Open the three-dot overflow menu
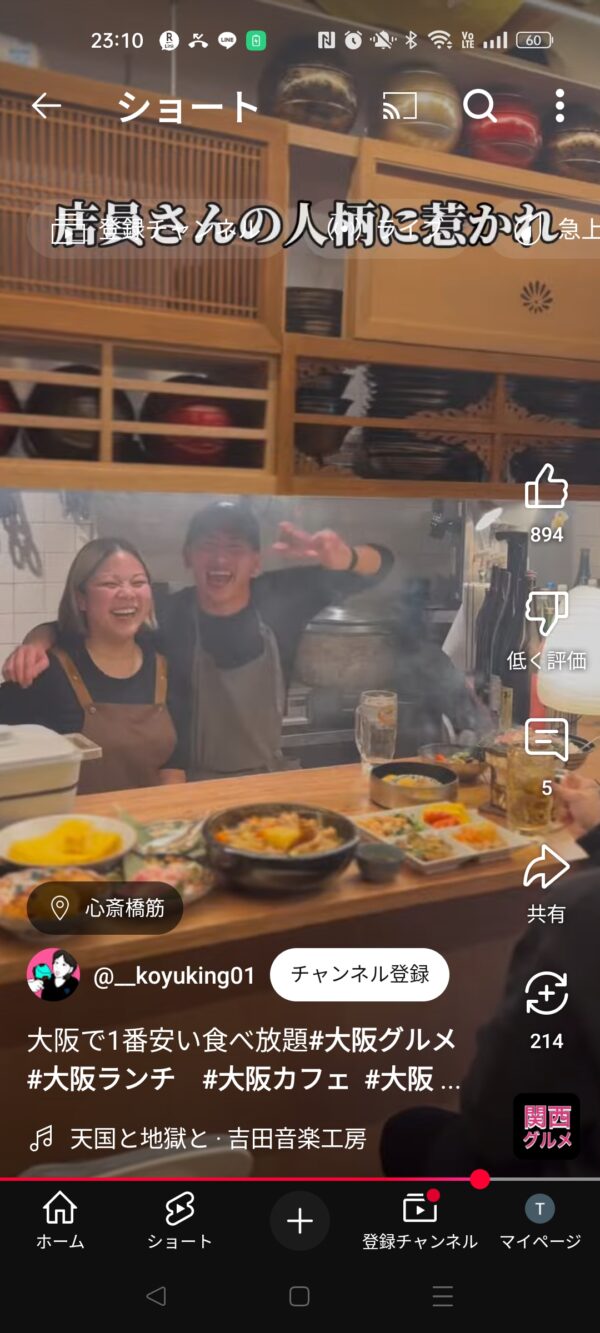 [559, 106]
